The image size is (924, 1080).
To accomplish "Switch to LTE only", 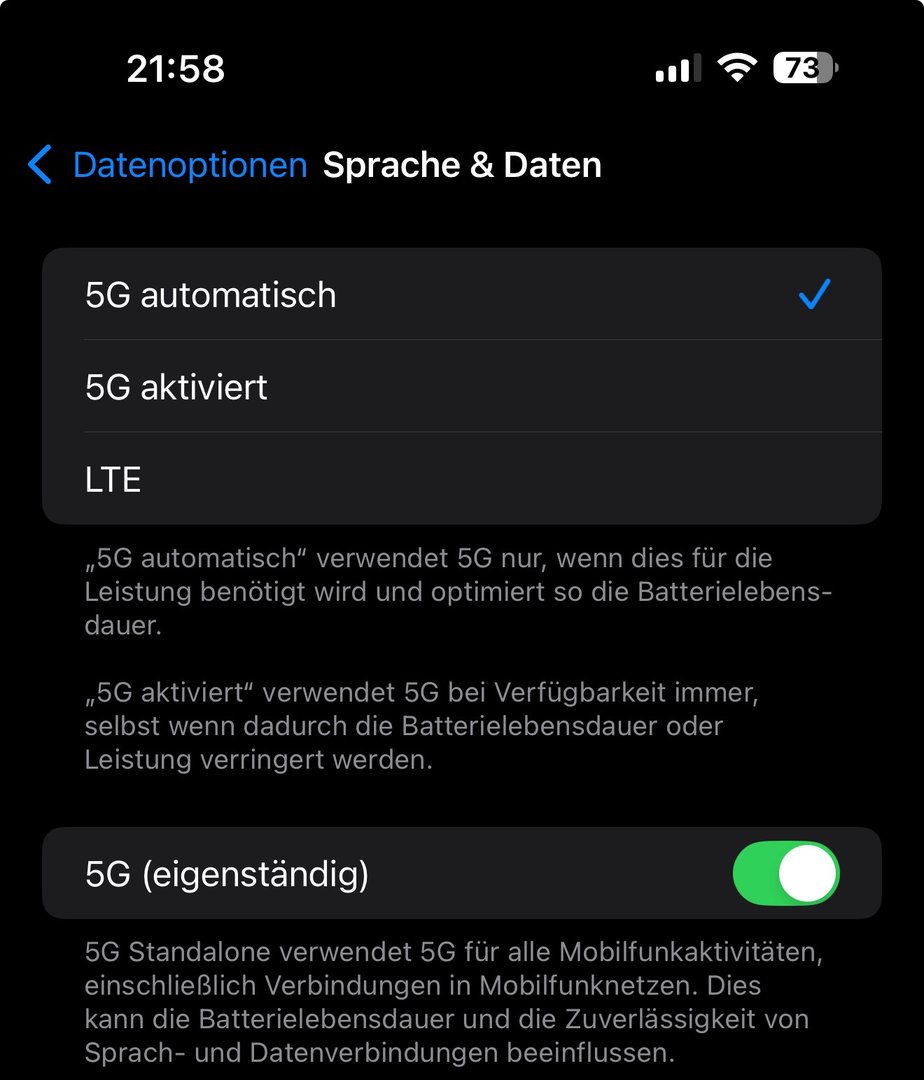I will click(460, 479).
